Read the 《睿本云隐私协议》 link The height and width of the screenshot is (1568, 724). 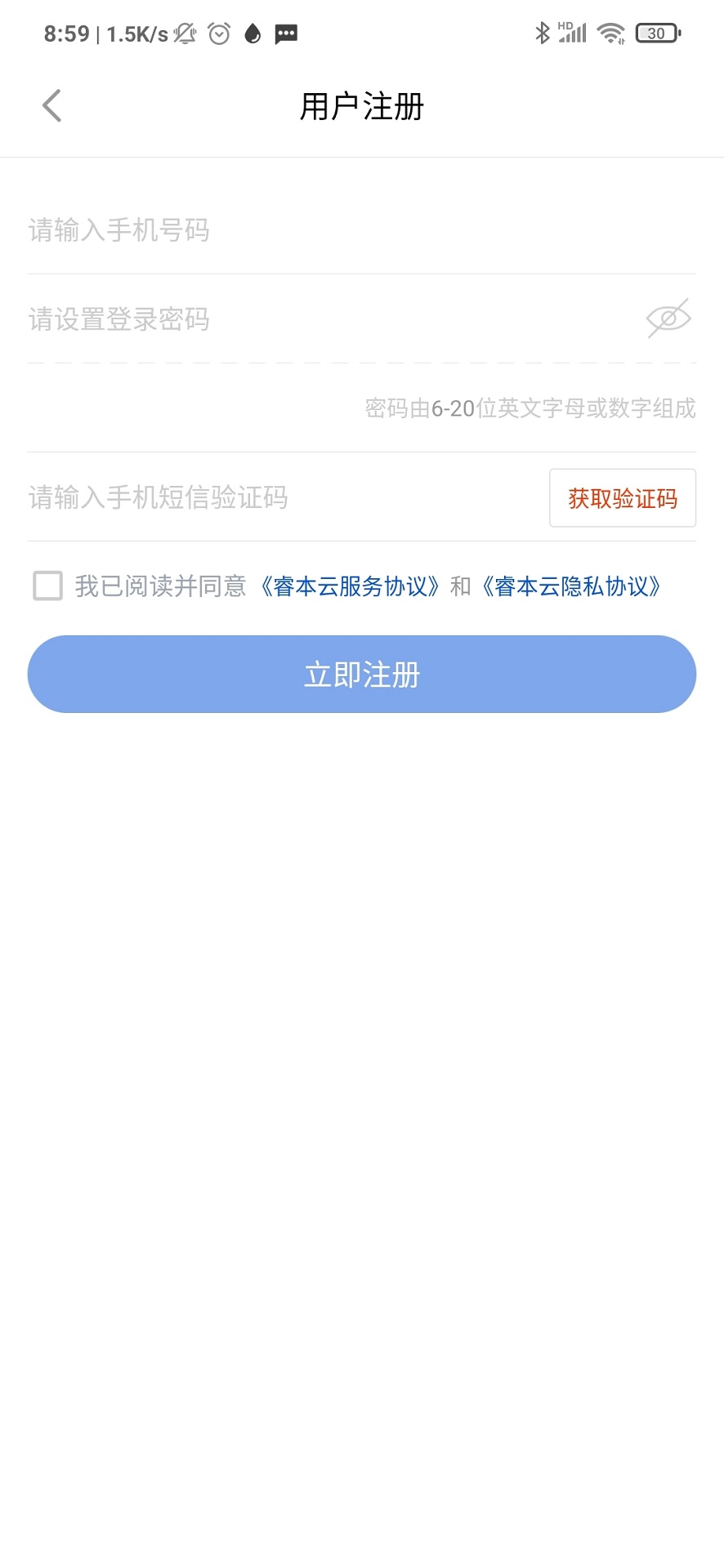[x=571, y=586]
